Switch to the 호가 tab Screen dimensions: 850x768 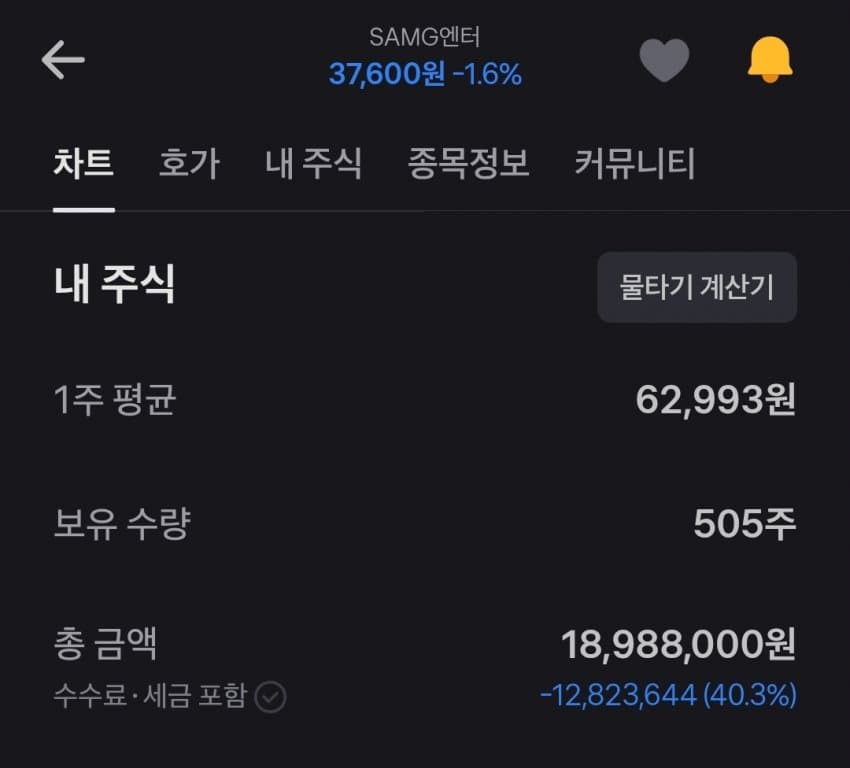click(x=188, y=163)
